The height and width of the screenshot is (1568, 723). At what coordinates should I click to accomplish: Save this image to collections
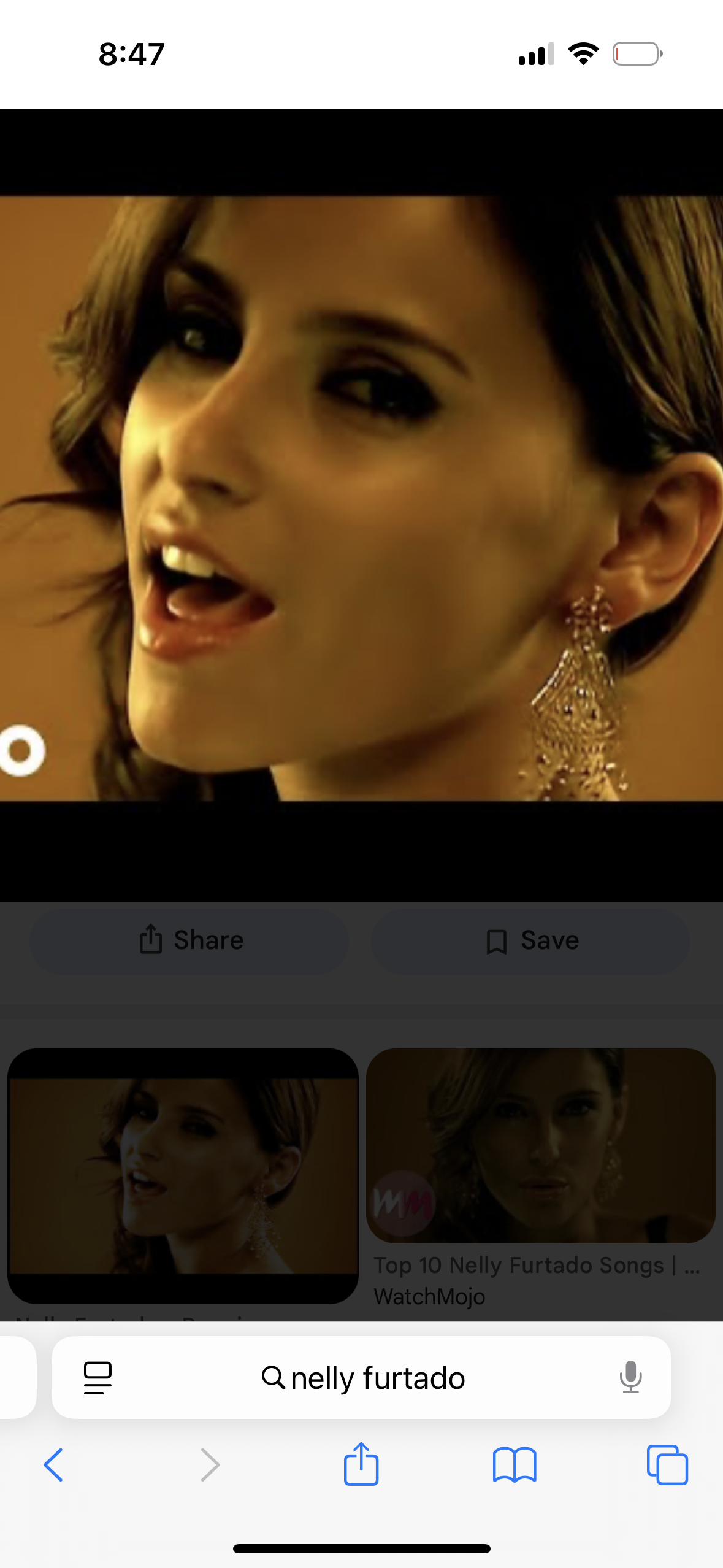(530, 940)
